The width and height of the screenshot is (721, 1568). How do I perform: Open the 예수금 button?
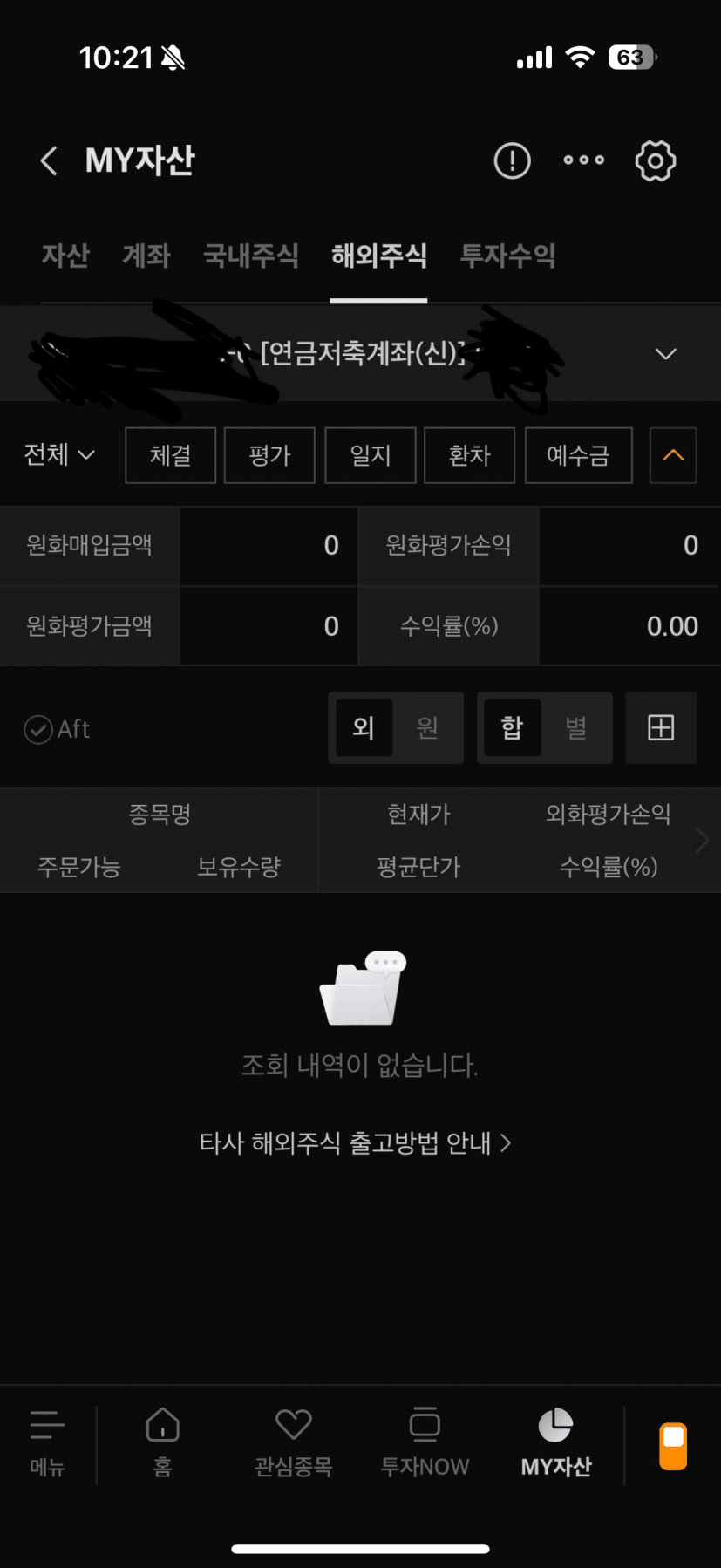click(578, 455)
